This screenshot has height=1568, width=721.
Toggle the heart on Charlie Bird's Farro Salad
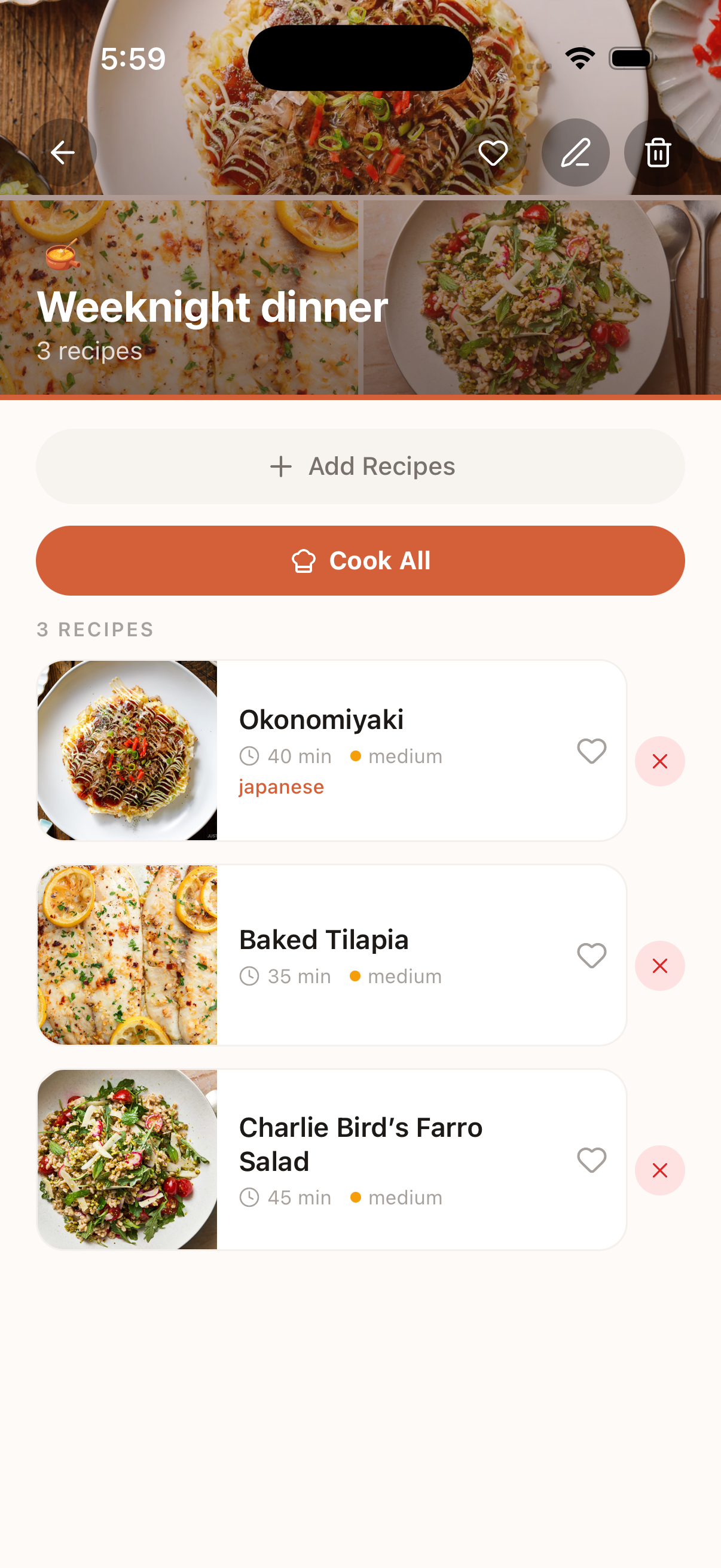coord(591,1160)
